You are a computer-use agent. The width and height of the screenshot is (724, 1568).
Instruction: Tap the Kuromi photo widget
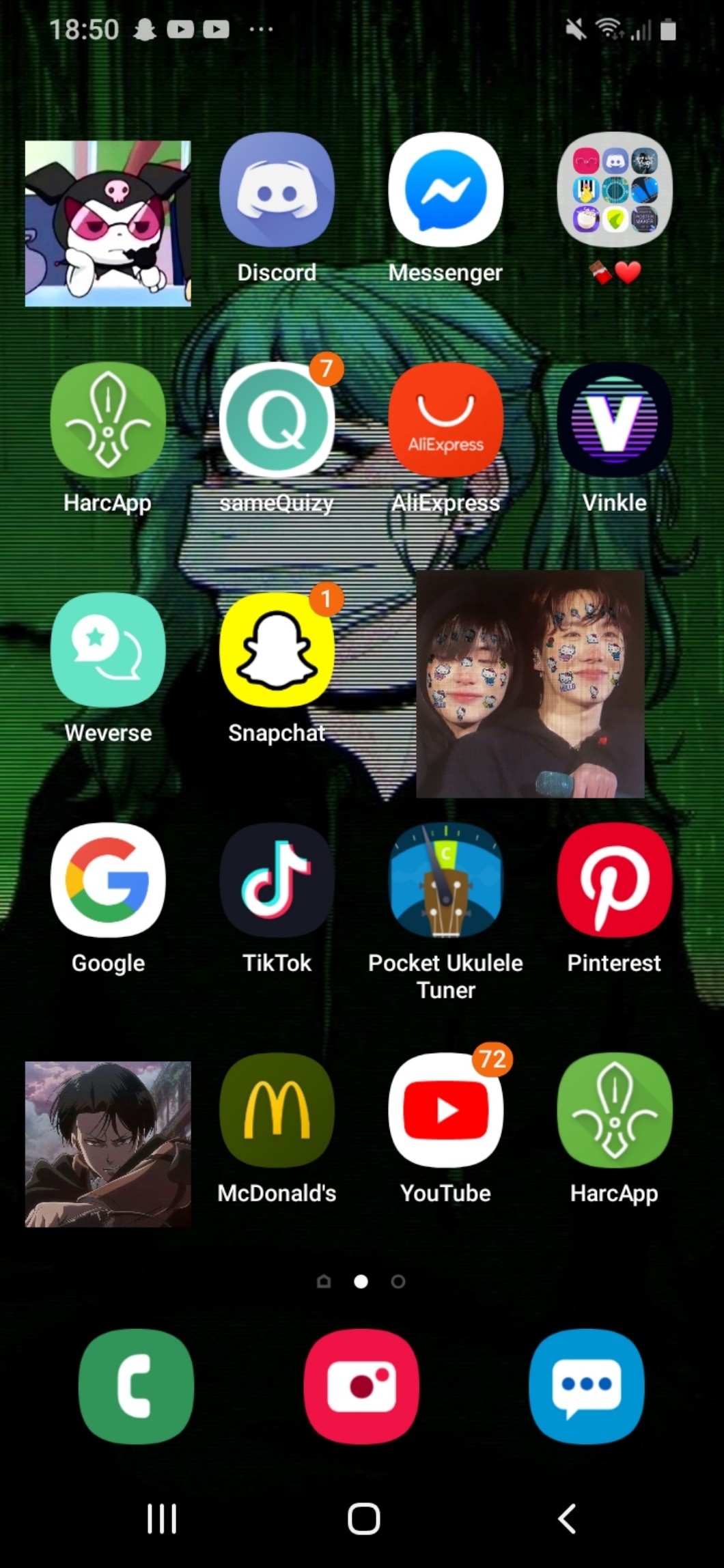(108, 223)
